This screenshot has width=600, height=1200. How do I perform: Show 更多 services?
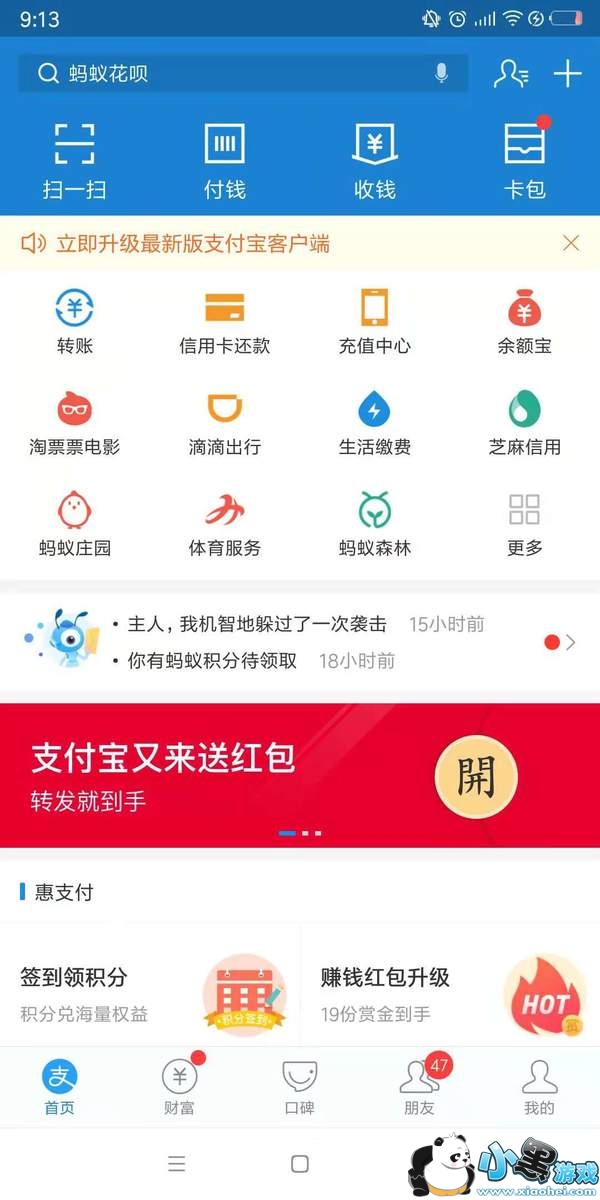coord(525,524)
